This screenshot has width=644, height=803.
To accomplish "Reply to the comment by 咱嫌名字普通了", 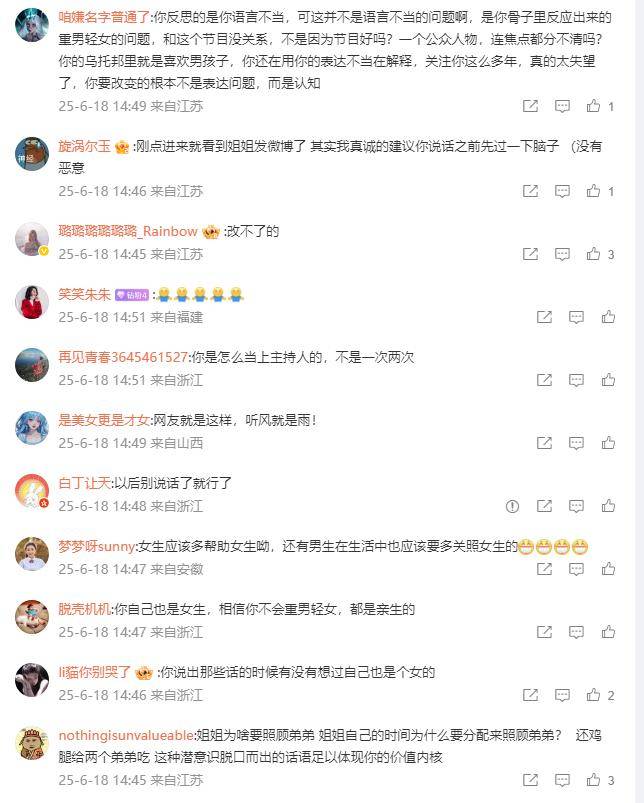I will point(562,106).
